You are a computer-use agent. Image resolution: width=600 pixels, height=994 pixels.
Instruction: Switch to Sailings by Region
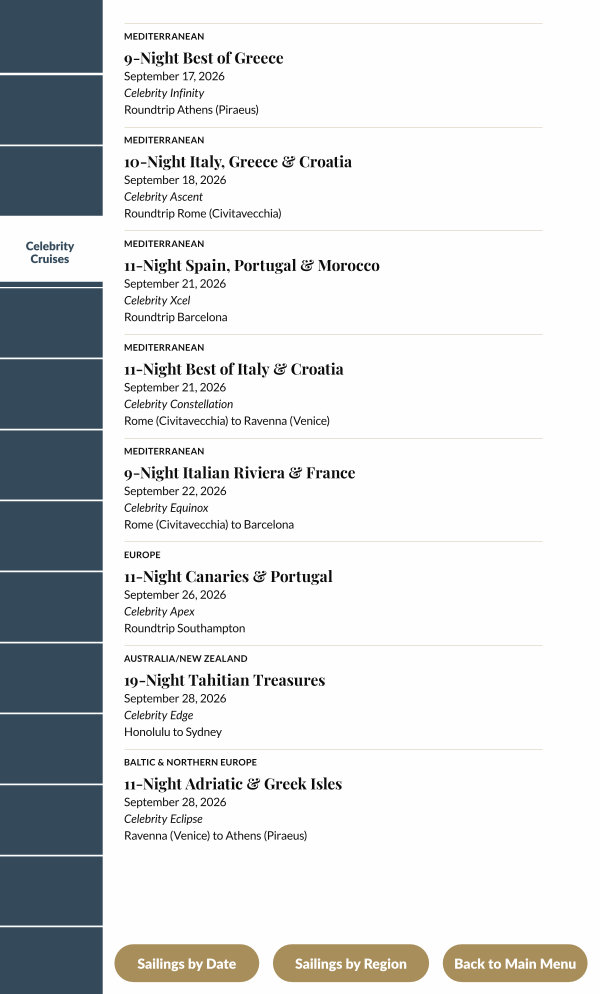click(x=350, y=964)
